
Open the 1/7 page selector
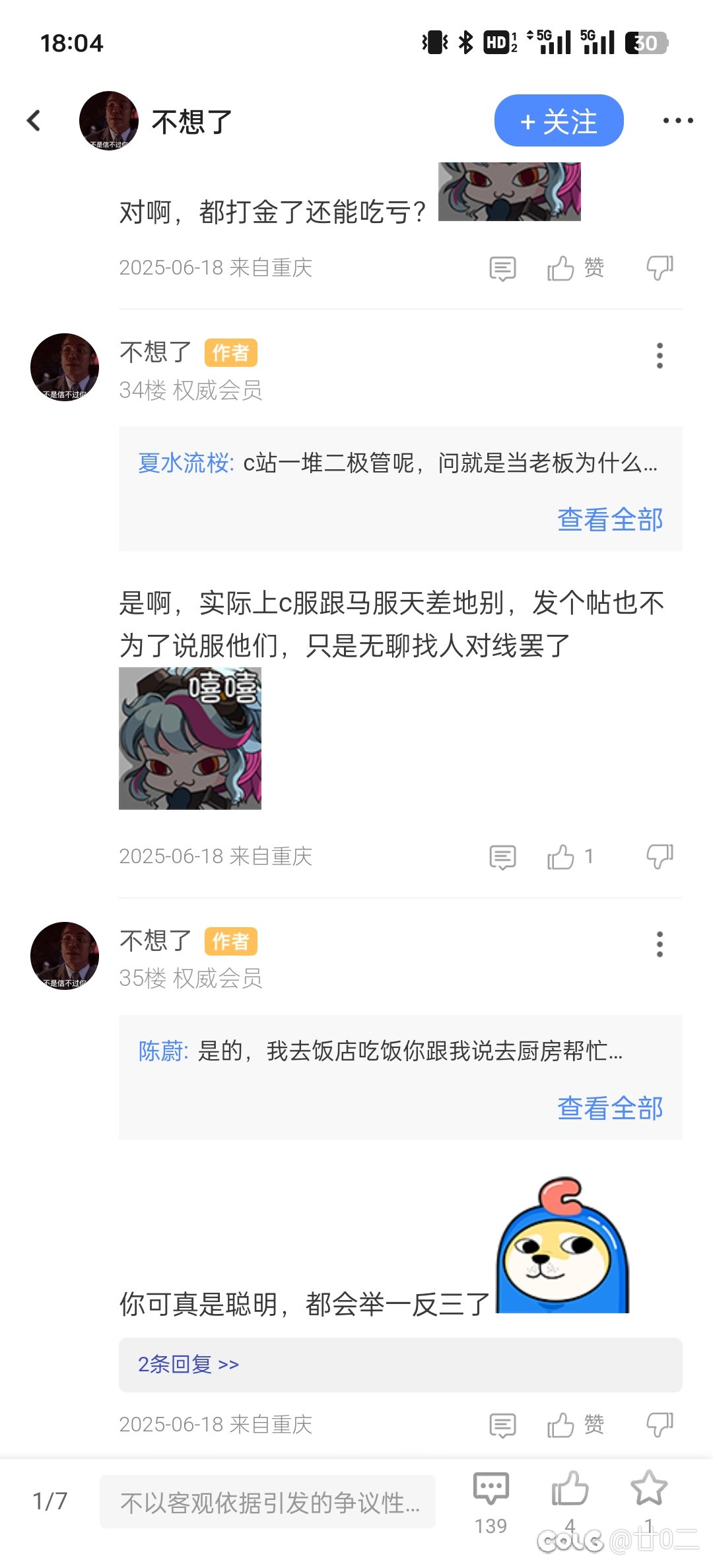click(x=50, y=1501)
